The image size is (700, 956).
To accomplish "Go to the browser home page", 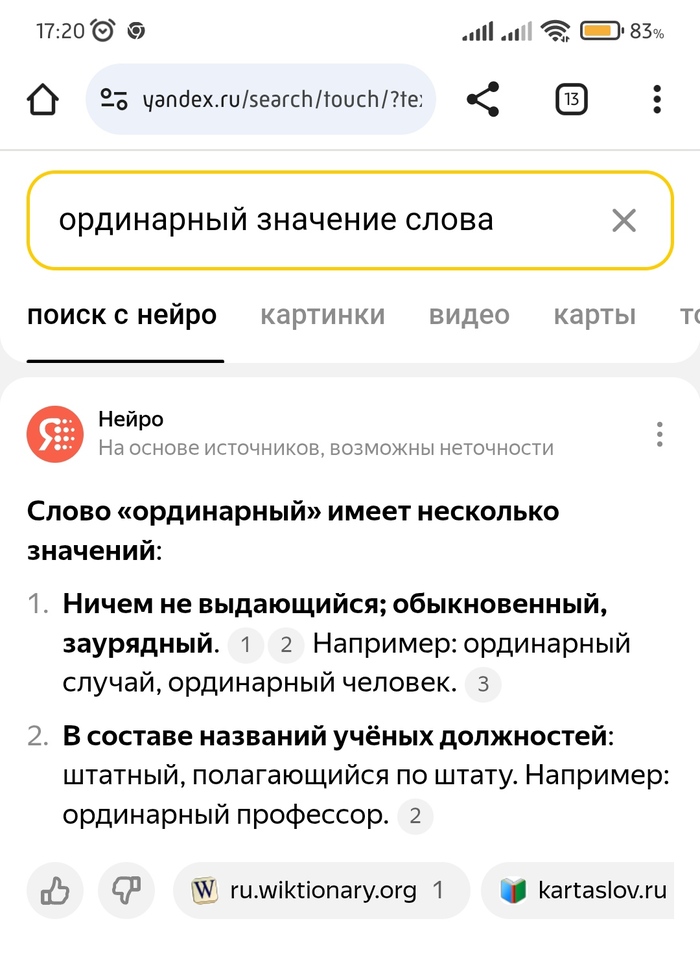I will pos(43,99).
